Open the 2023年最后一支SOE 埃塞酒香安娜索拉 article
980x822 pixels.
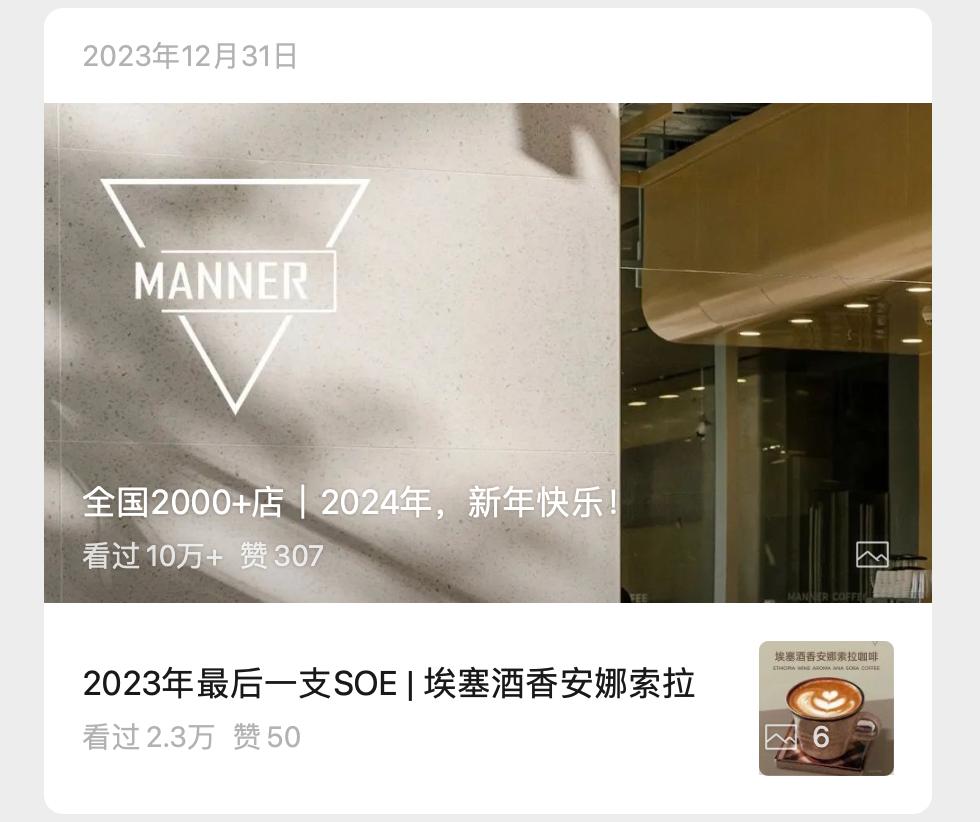[x=389, y=685]
